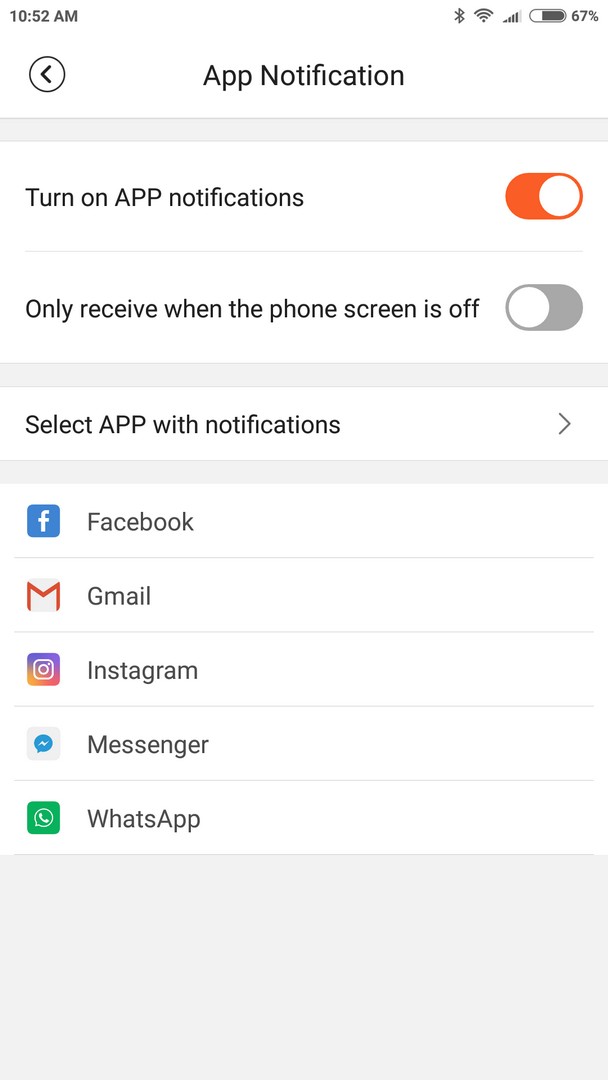This screenshot has height=1080, width=608.
Task: Enable only receive when phone screen is off
Action: click(x=544, y=308)
